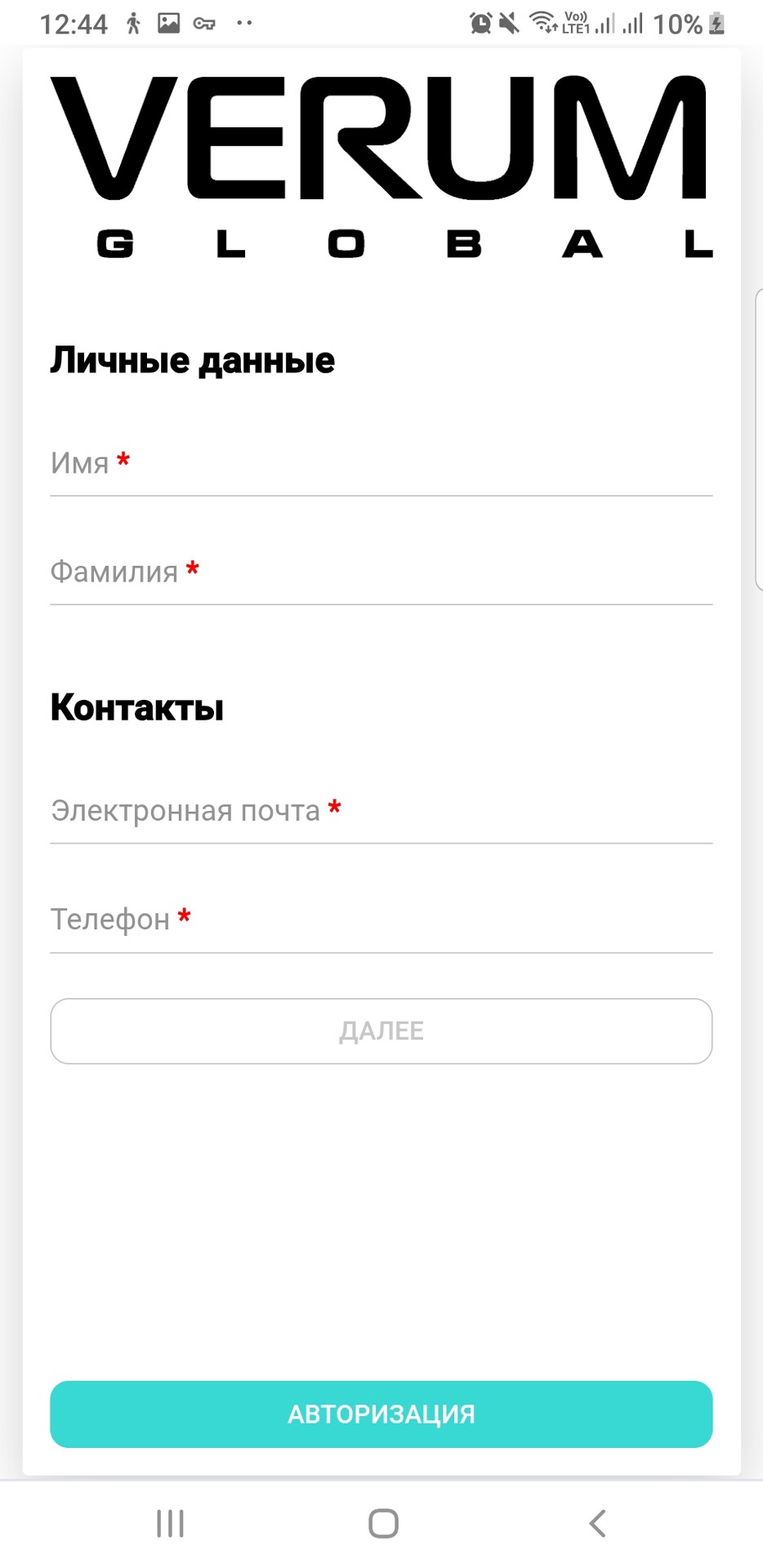Focus the Фамилия surname field
The width and height of the screenshot is (763, 1568).
coord(381,572)
